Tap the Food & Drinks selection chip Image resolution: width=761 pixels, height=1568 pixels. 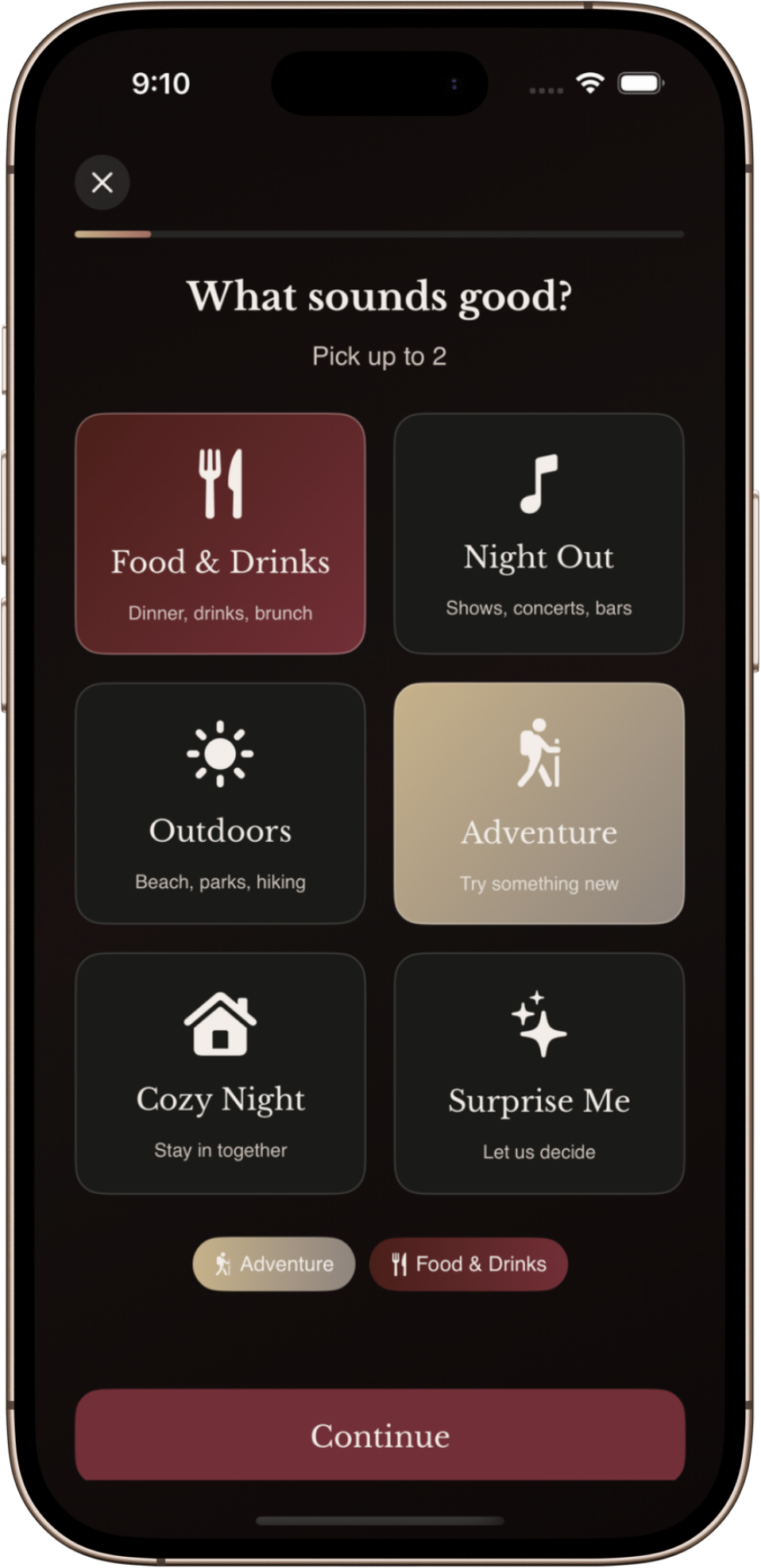click(469, 1263)
